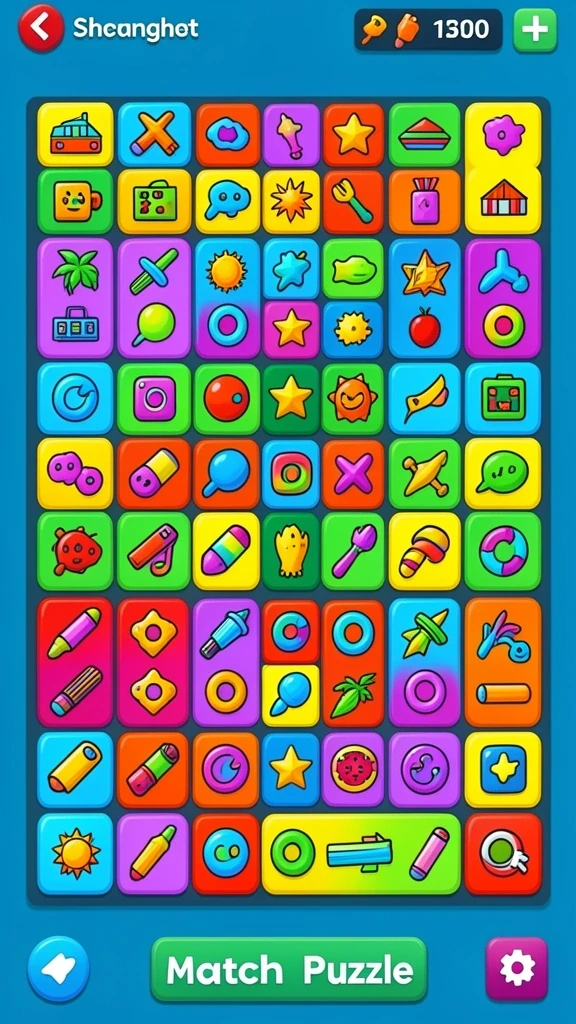Pick the purple flower tile on yellow
576x1024 pixels.
click(503, 135)
